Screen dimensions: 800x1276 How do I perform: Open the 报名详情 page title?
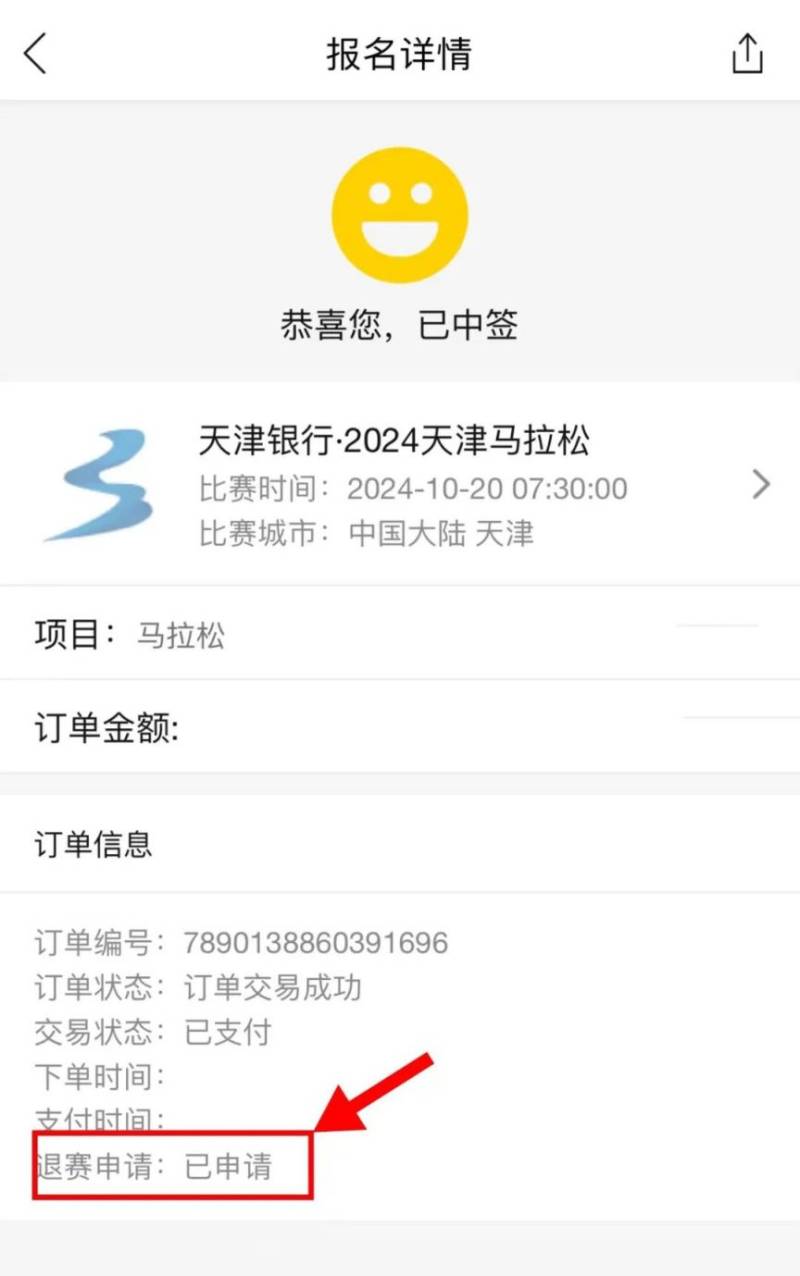[x=399, y=55]
